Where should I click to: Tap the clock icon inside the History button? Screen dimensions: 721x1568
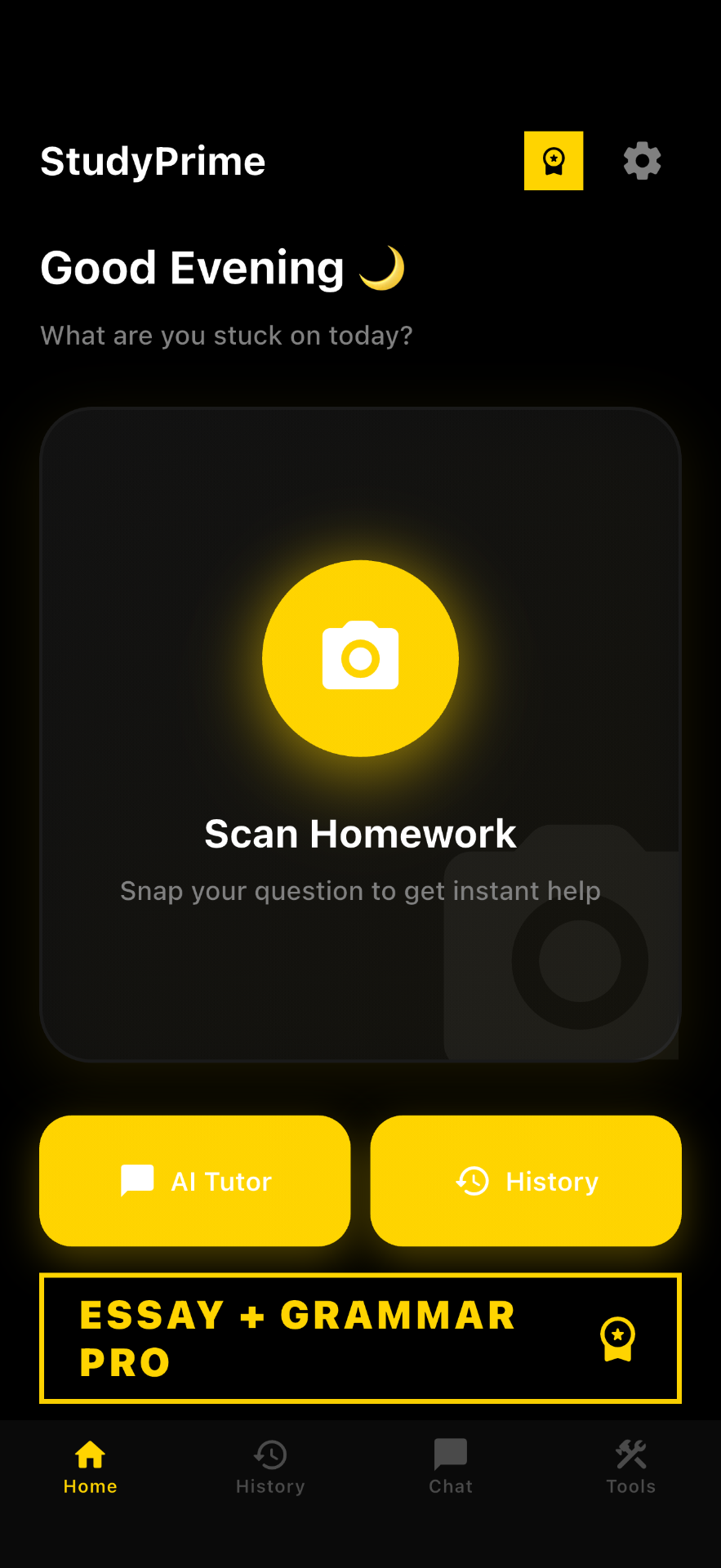(x=471, y=1180)
